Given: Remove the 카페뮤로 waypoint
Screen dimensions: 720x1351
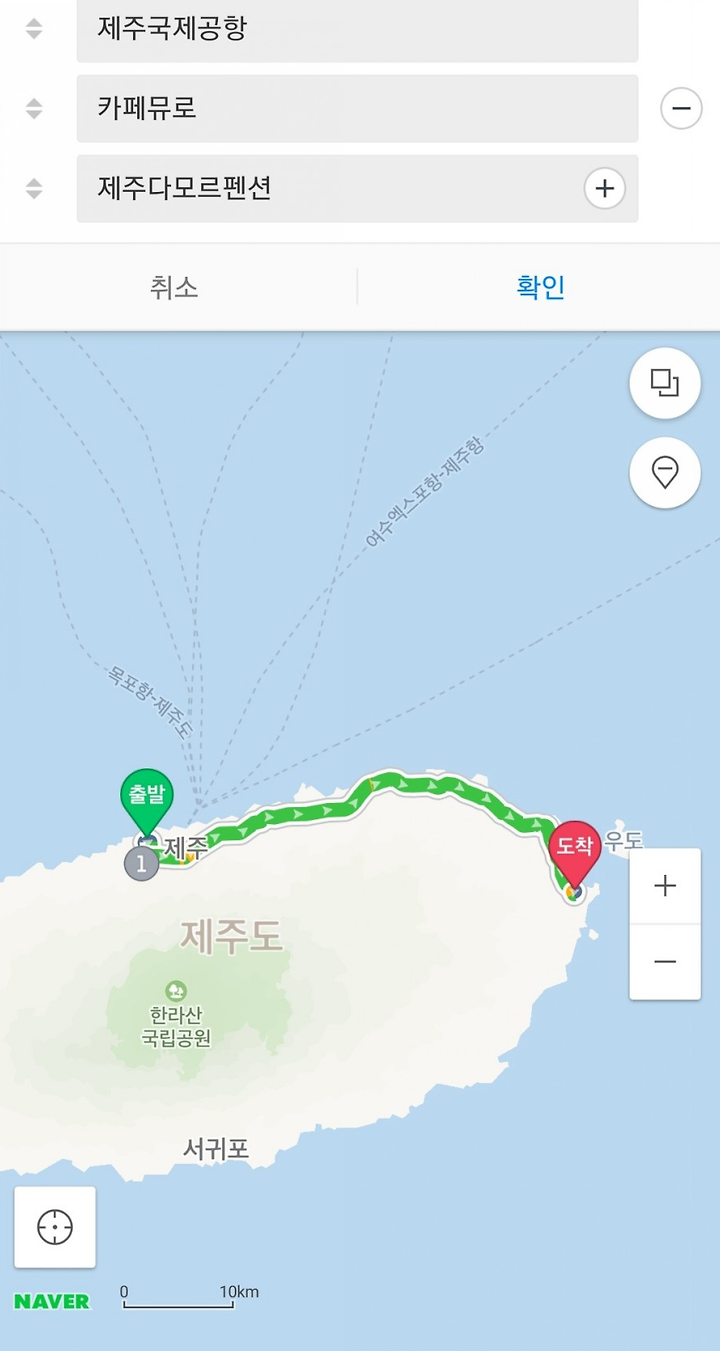Looking at the screenshot, I should click(x=681, y=108).
